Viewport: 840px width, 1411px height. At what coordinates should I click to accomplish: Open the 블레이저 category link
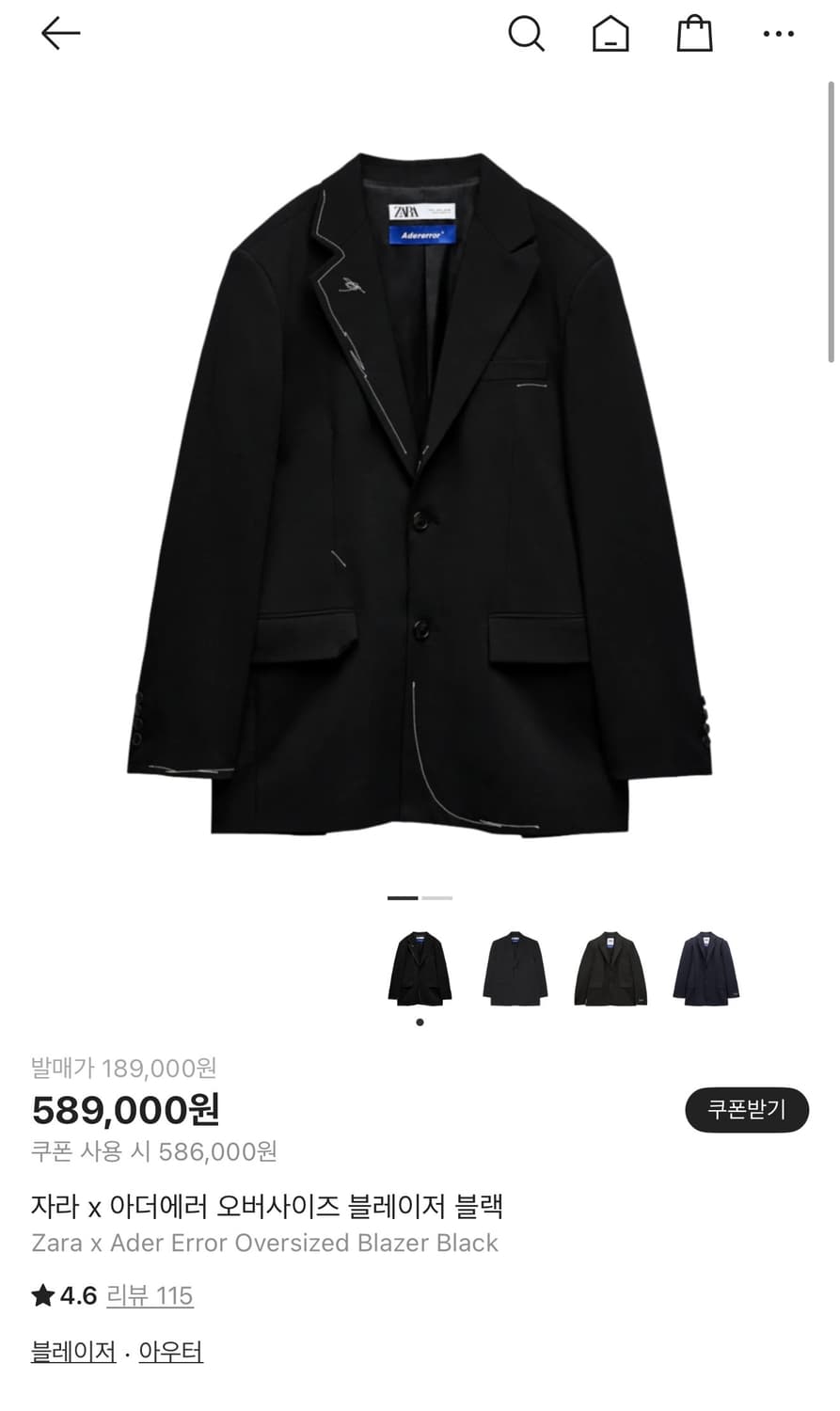[x=73, y=1352]
